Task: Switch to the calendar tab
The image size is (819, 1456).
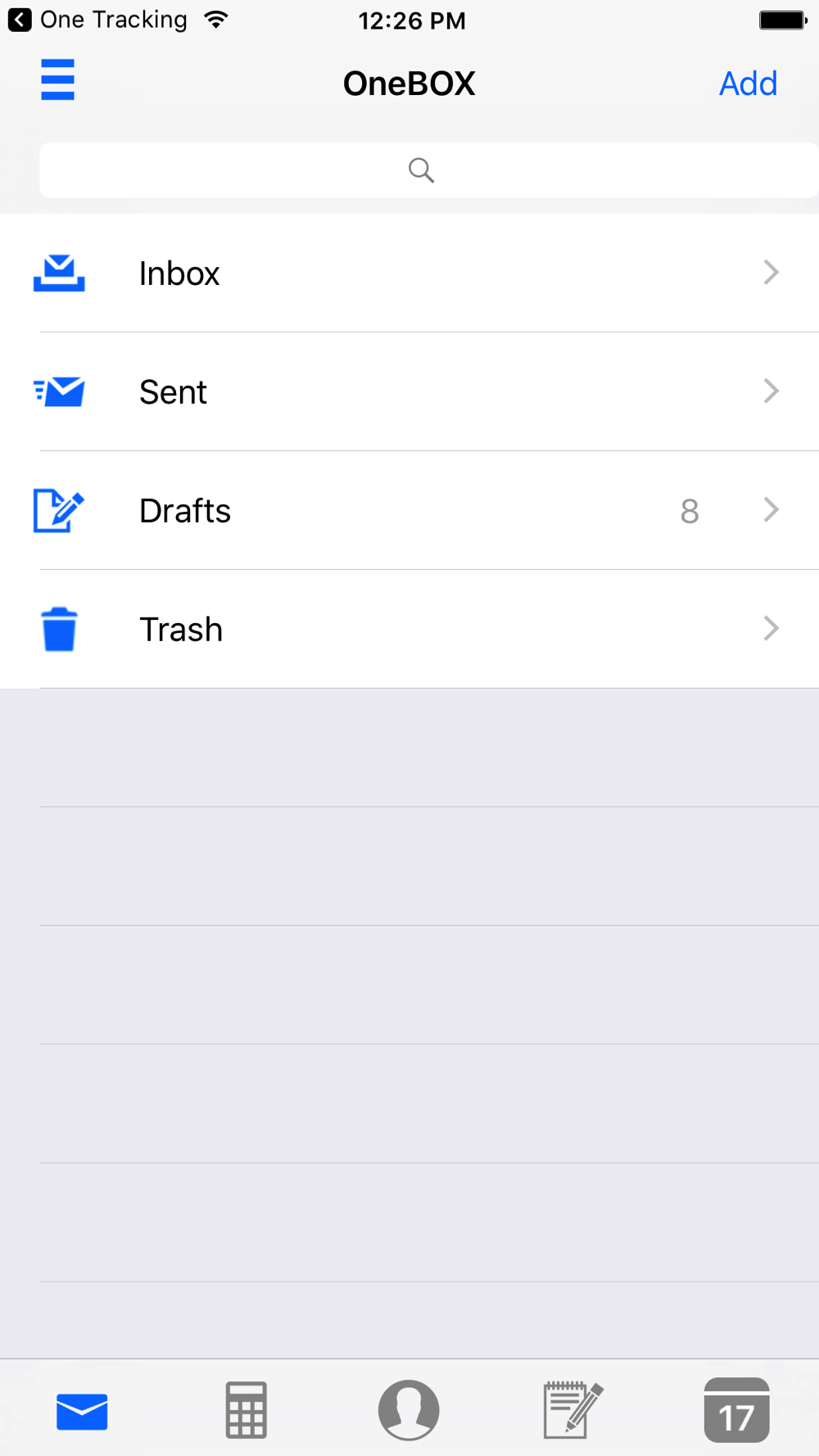Action: (736, 1410)
